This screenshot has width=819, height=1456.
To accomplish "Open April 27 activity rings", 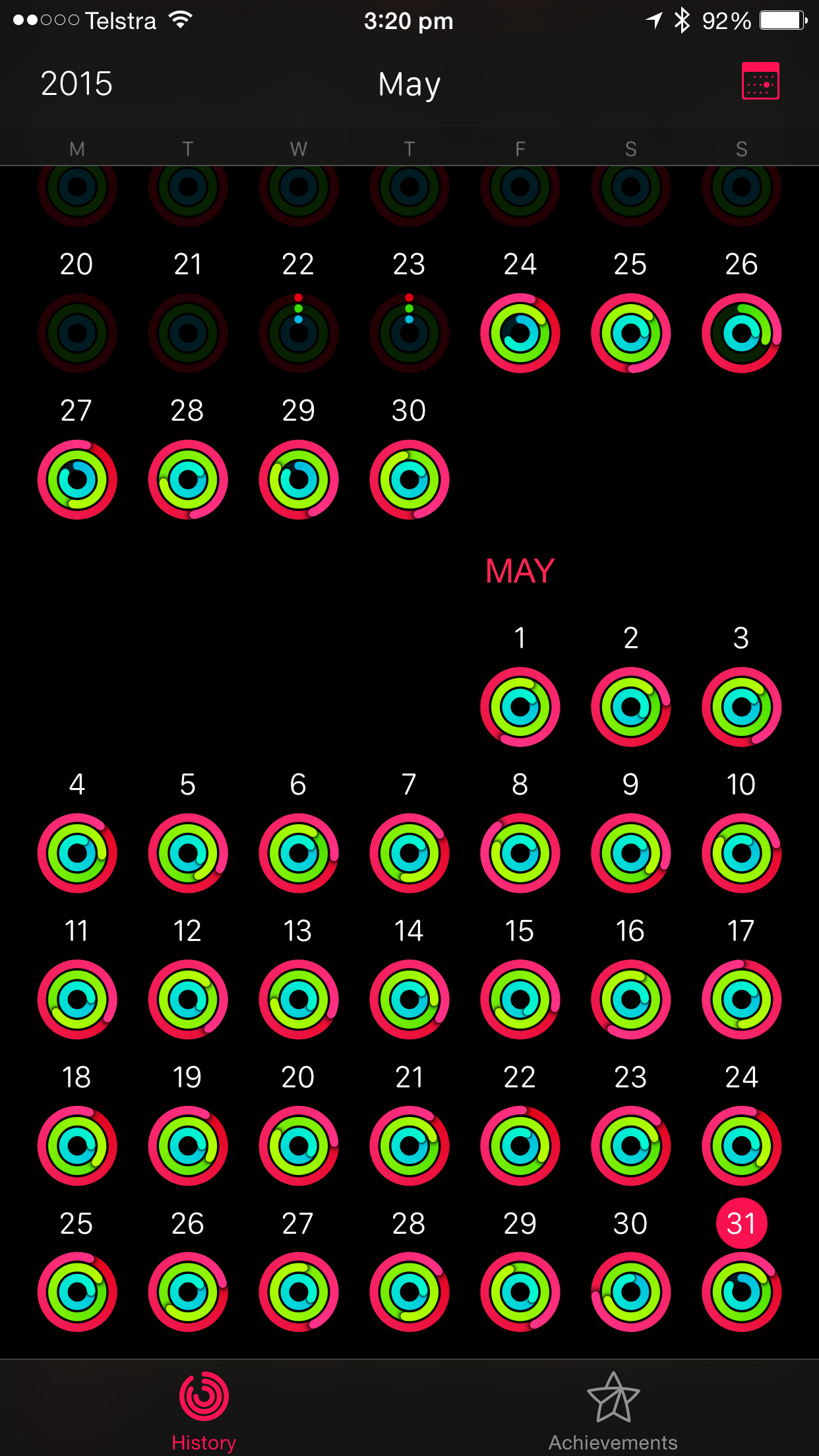I will click(x=77, y=479).
